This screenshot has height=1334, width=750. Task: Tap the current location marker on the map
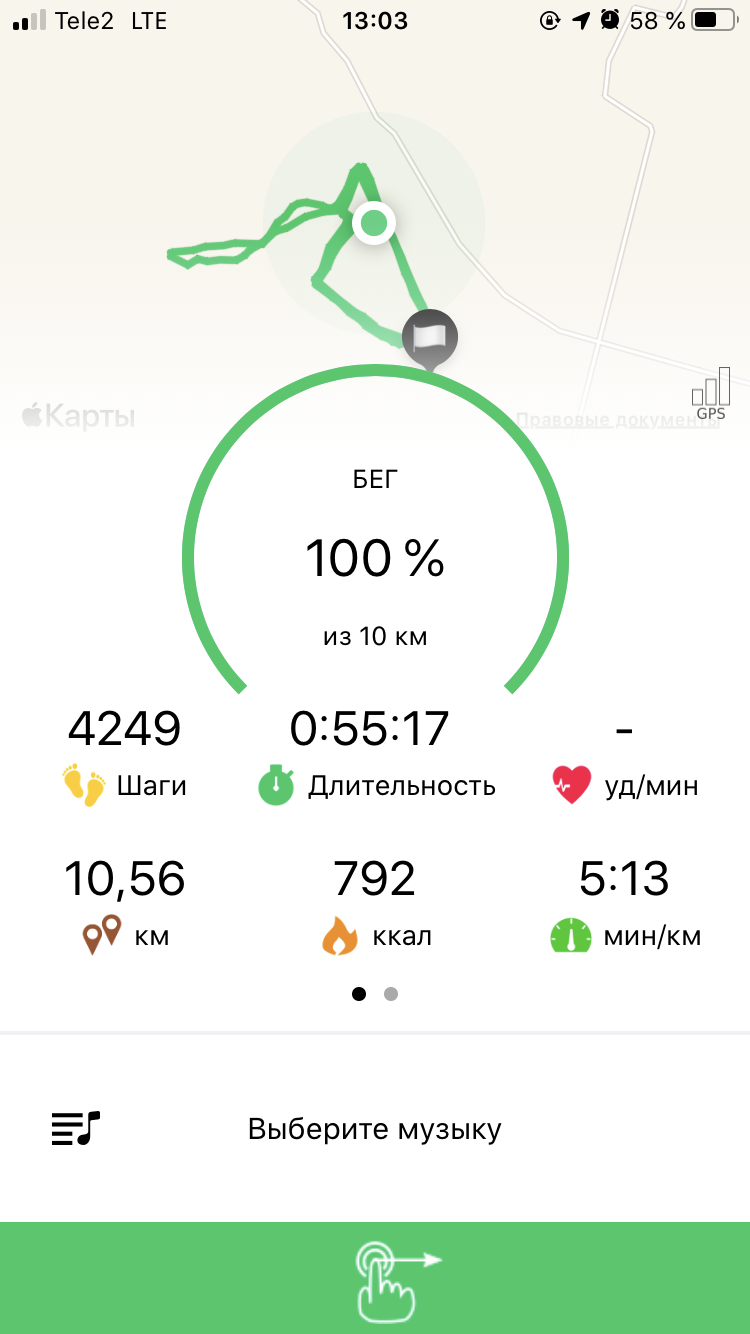click(x=374, y=222)
